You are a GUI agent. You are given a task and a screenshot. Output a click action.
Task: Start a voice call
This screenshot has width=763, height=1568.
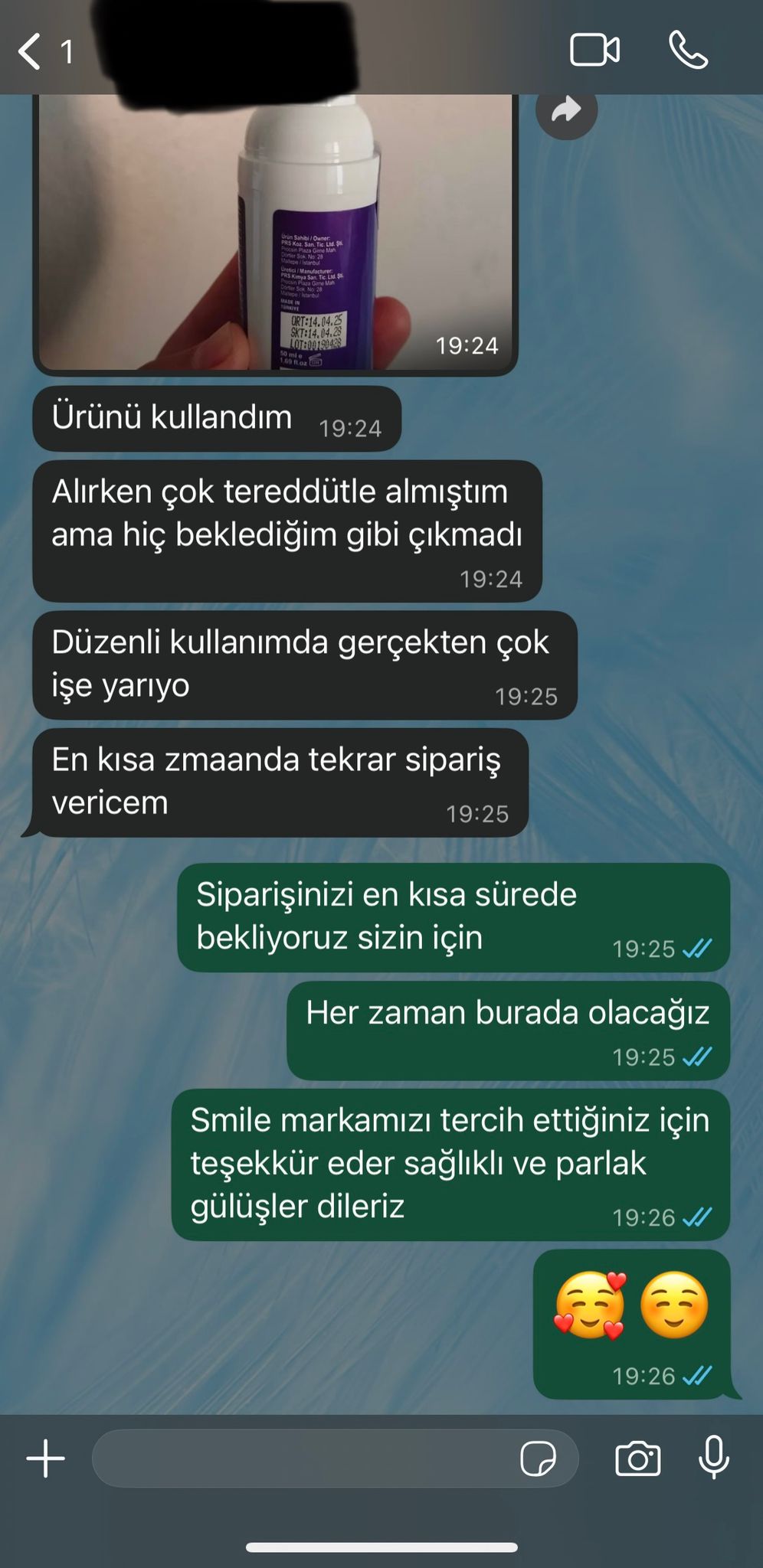click(x=688, y=51)
